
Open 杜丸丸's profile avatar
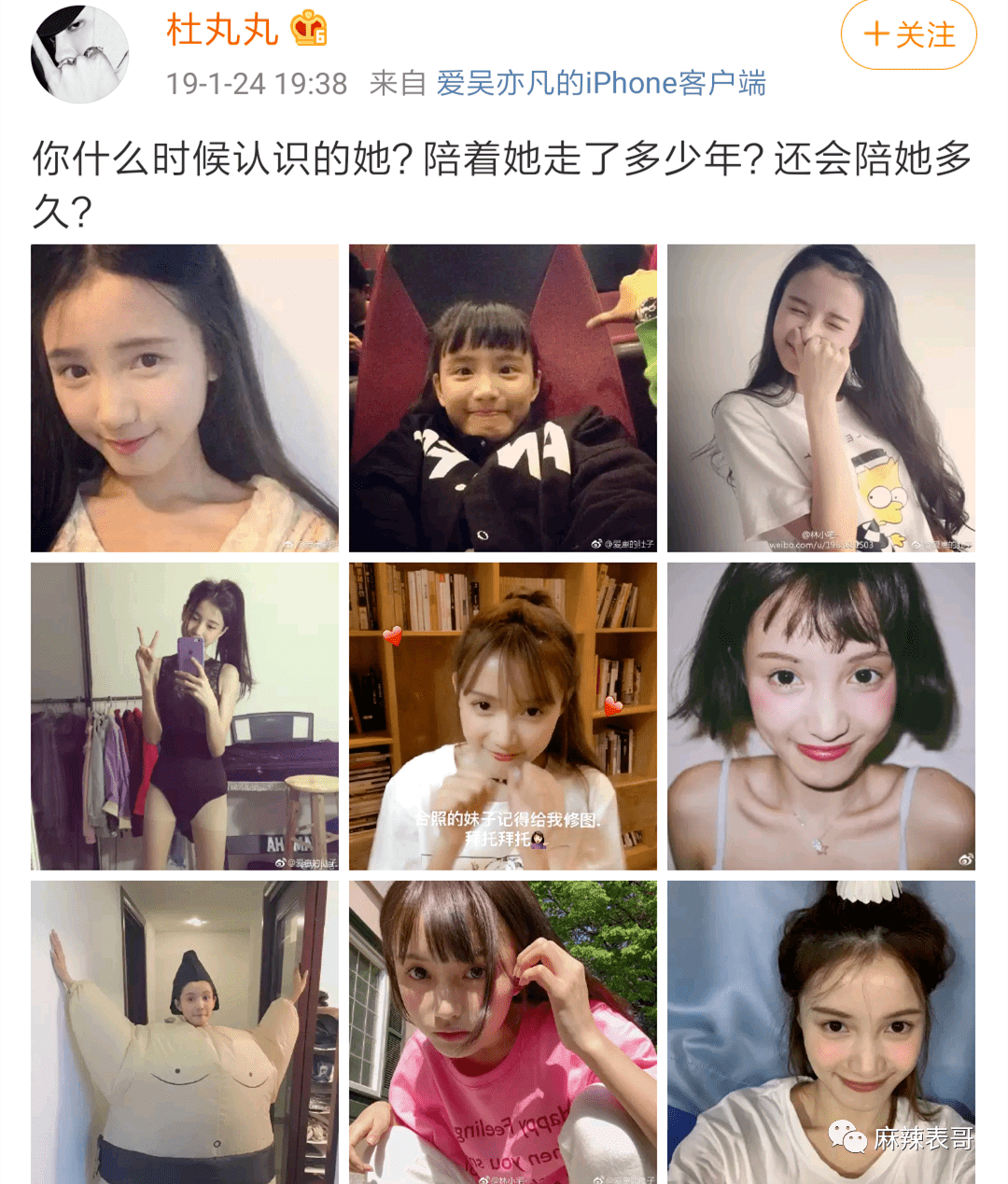point(80,52)
